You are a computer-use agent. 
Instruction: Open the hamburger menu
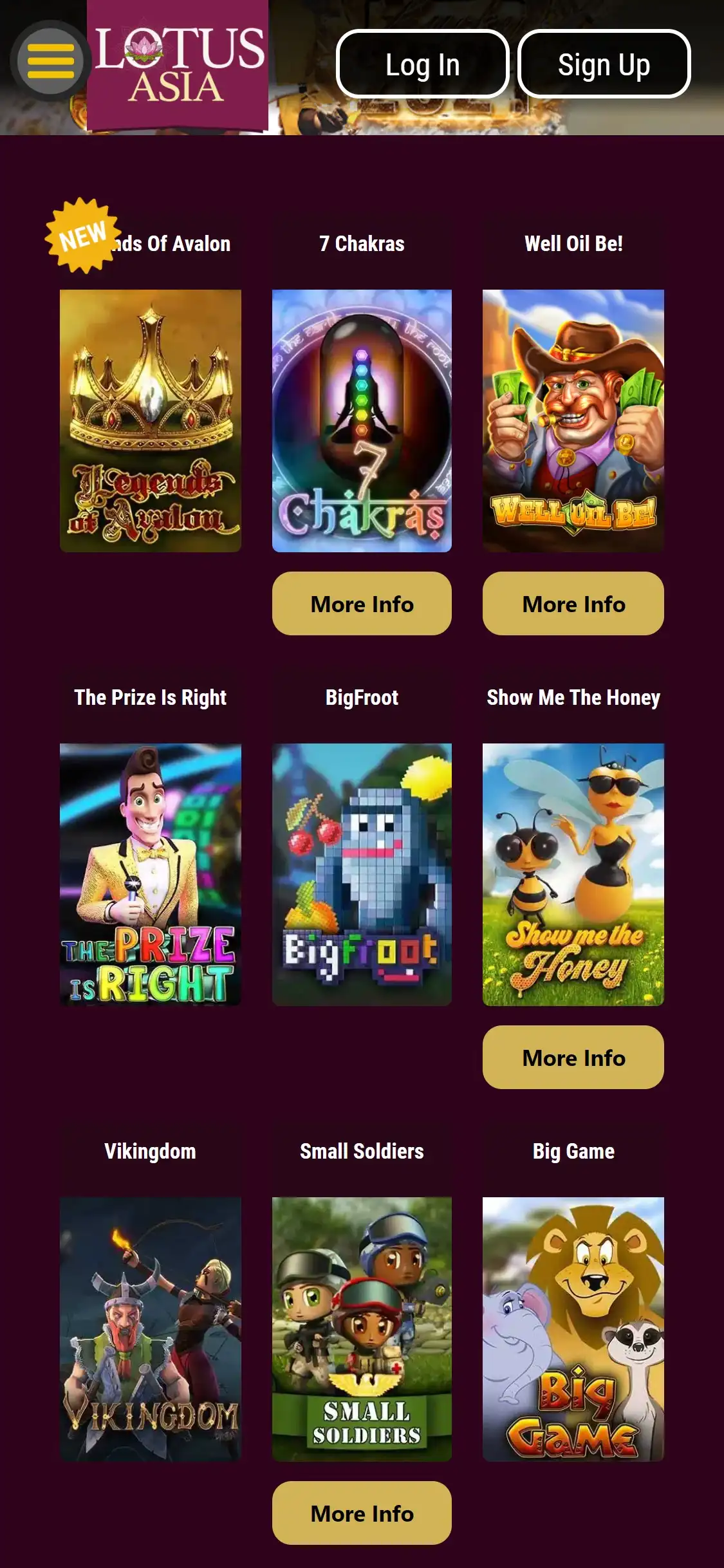[50, 61]
